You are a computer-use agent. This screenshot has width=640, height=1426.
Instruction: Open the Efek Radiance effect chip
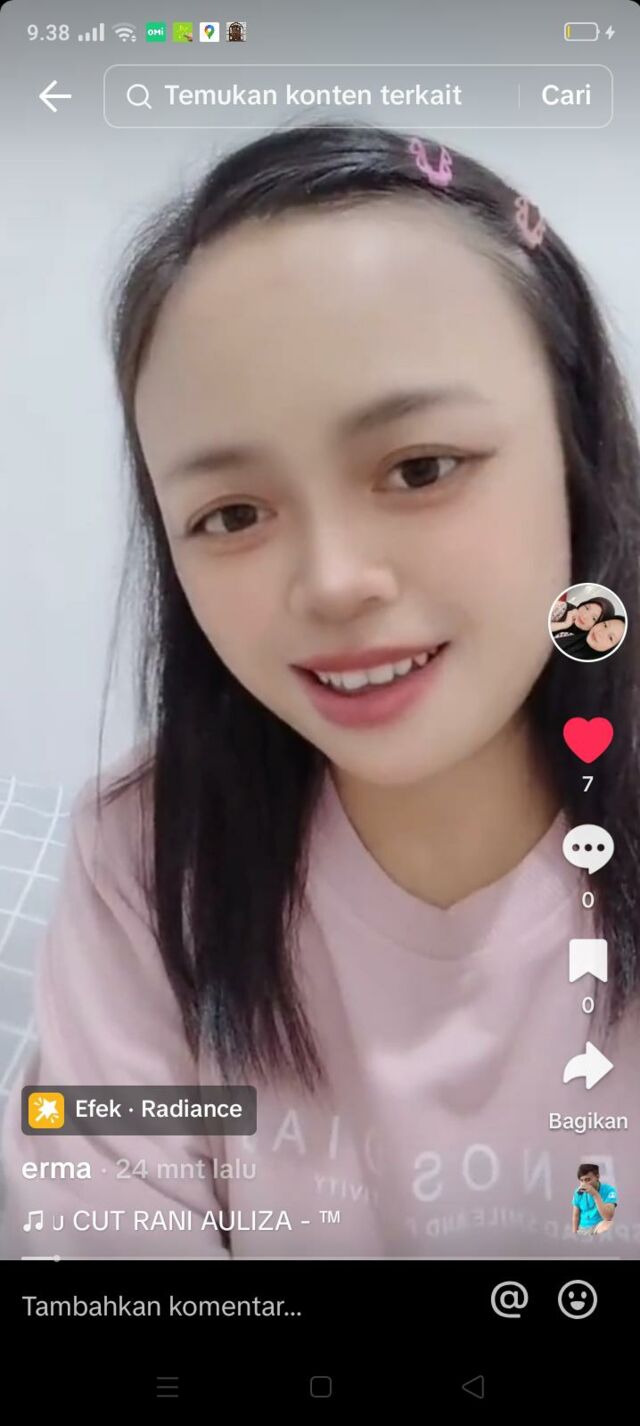tap(139, 1109)
